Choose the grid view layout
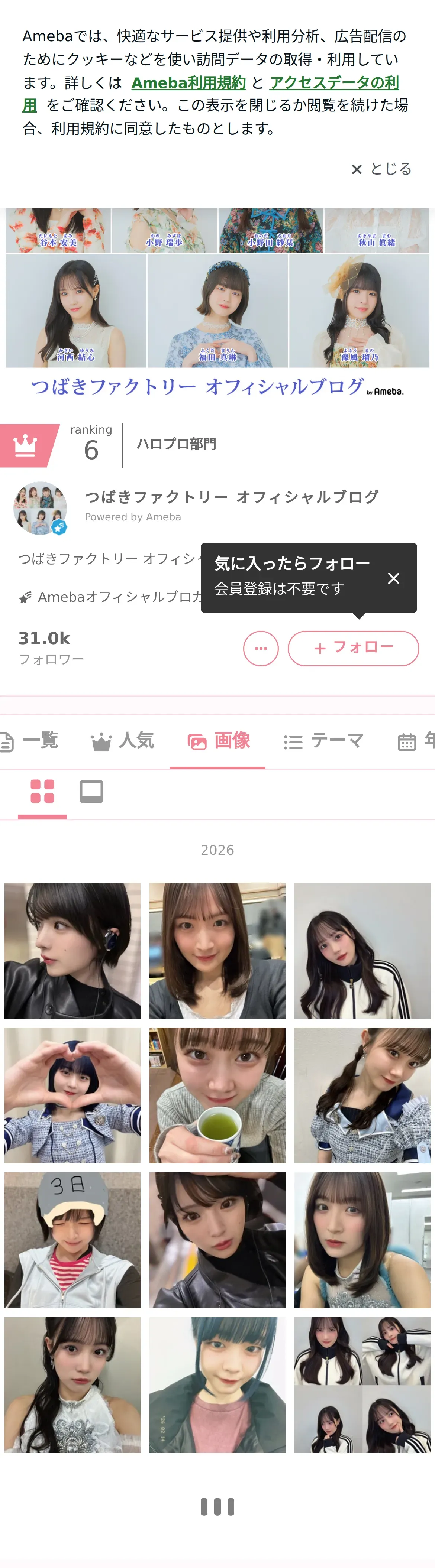Viewport: 435px width, 1568px height. (42, 791)
